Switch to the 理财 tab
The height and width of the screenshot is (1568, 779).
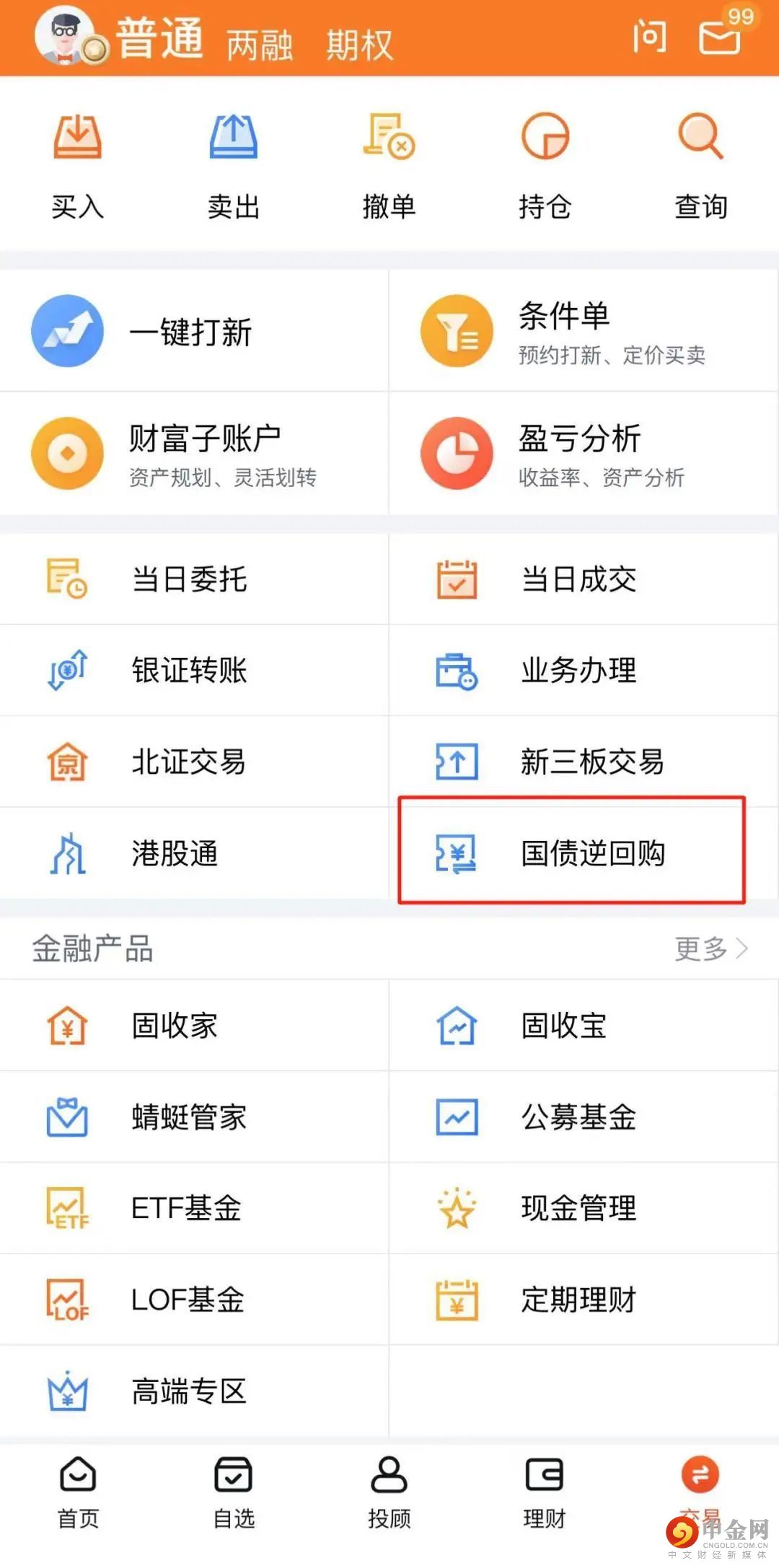(545, 1490)
